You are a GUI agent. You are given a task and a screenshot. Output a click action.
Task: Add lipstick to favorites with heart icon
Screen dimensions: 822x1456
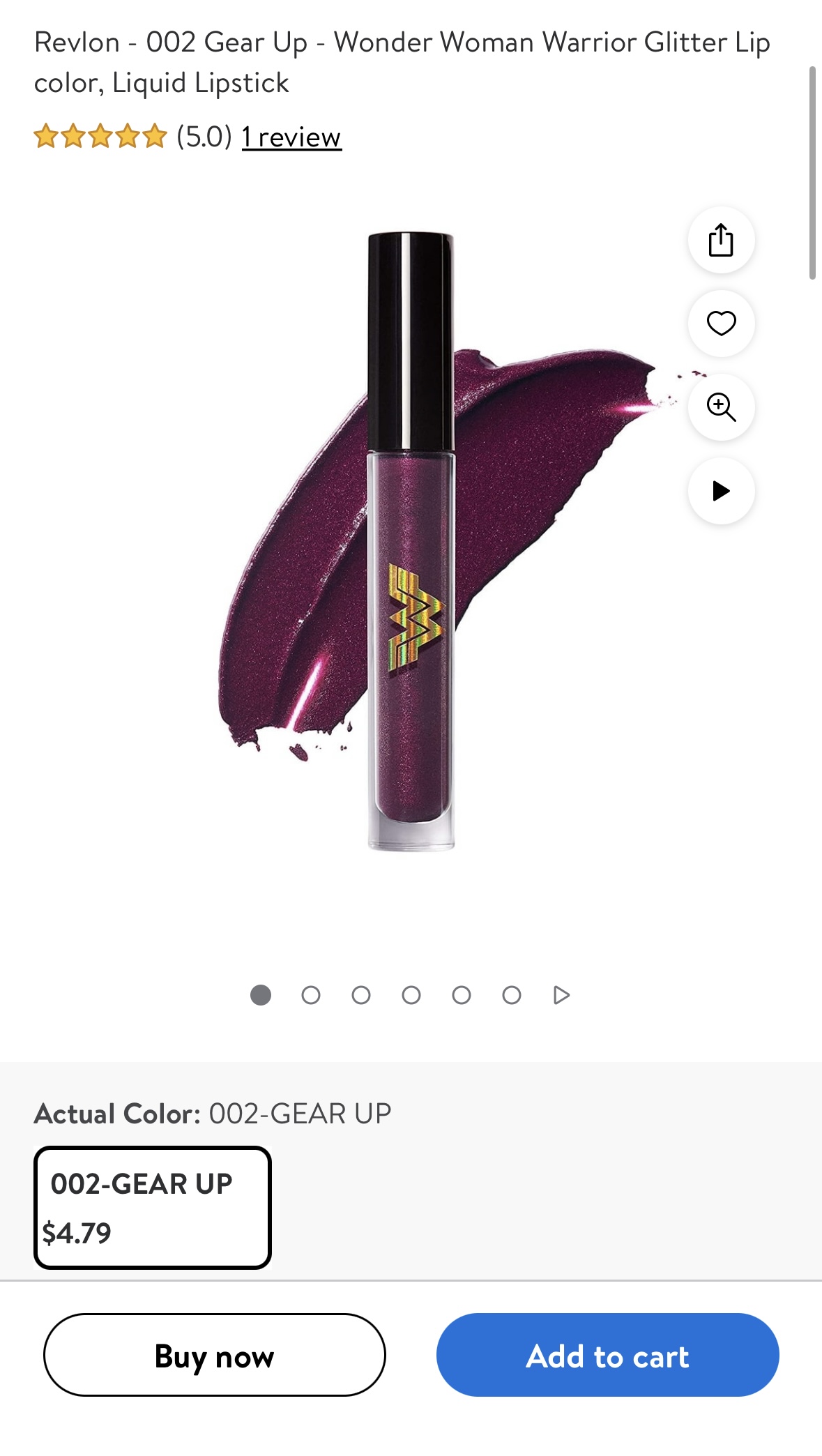coord(721,324)
